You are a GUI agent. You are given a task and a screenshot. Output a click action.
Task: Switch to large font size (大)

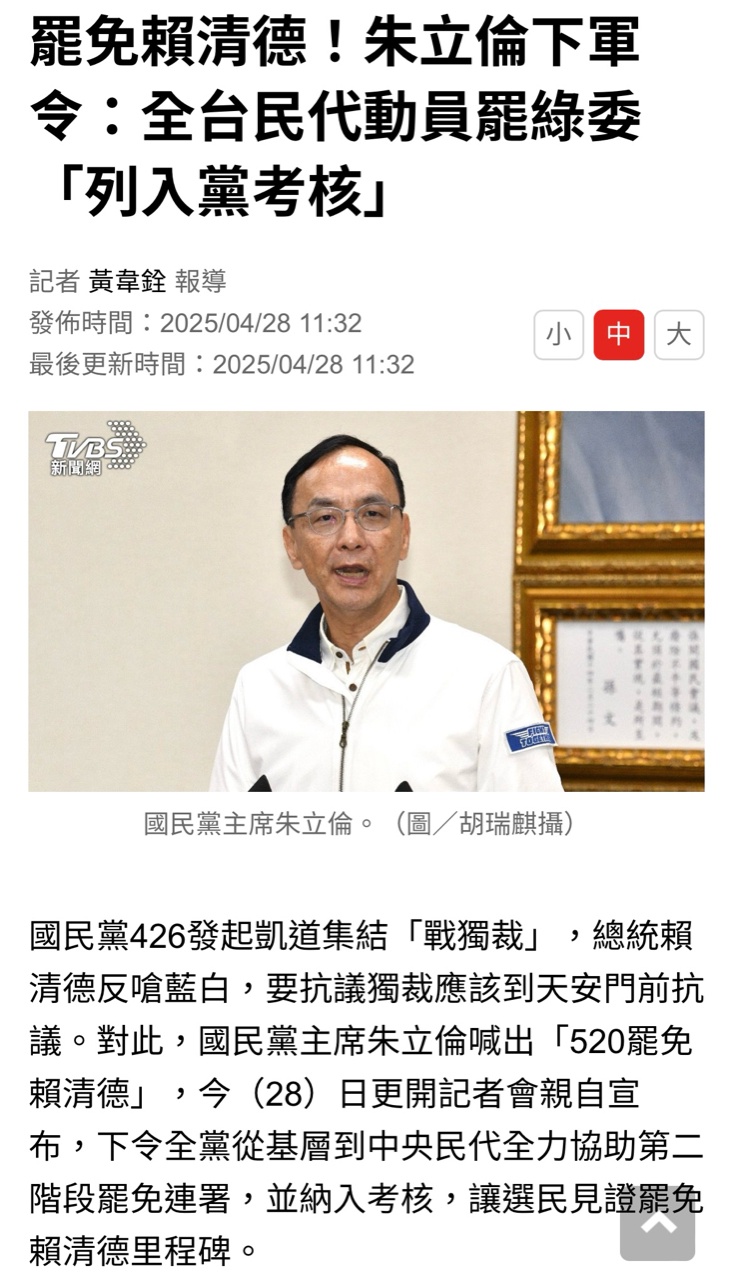click(679, 335)
